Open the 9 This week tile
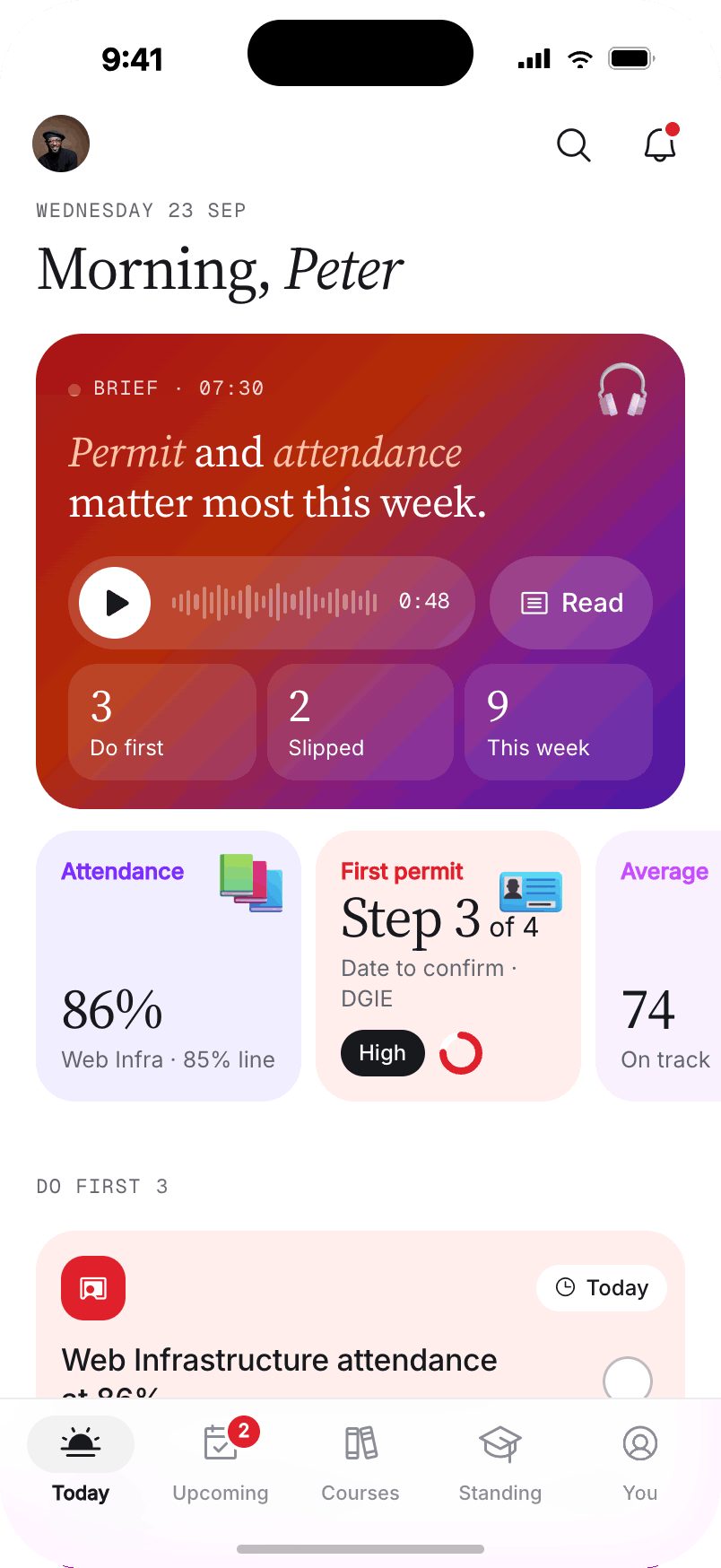This screenshot has width=721, height=1568. (x=559, y=722)
